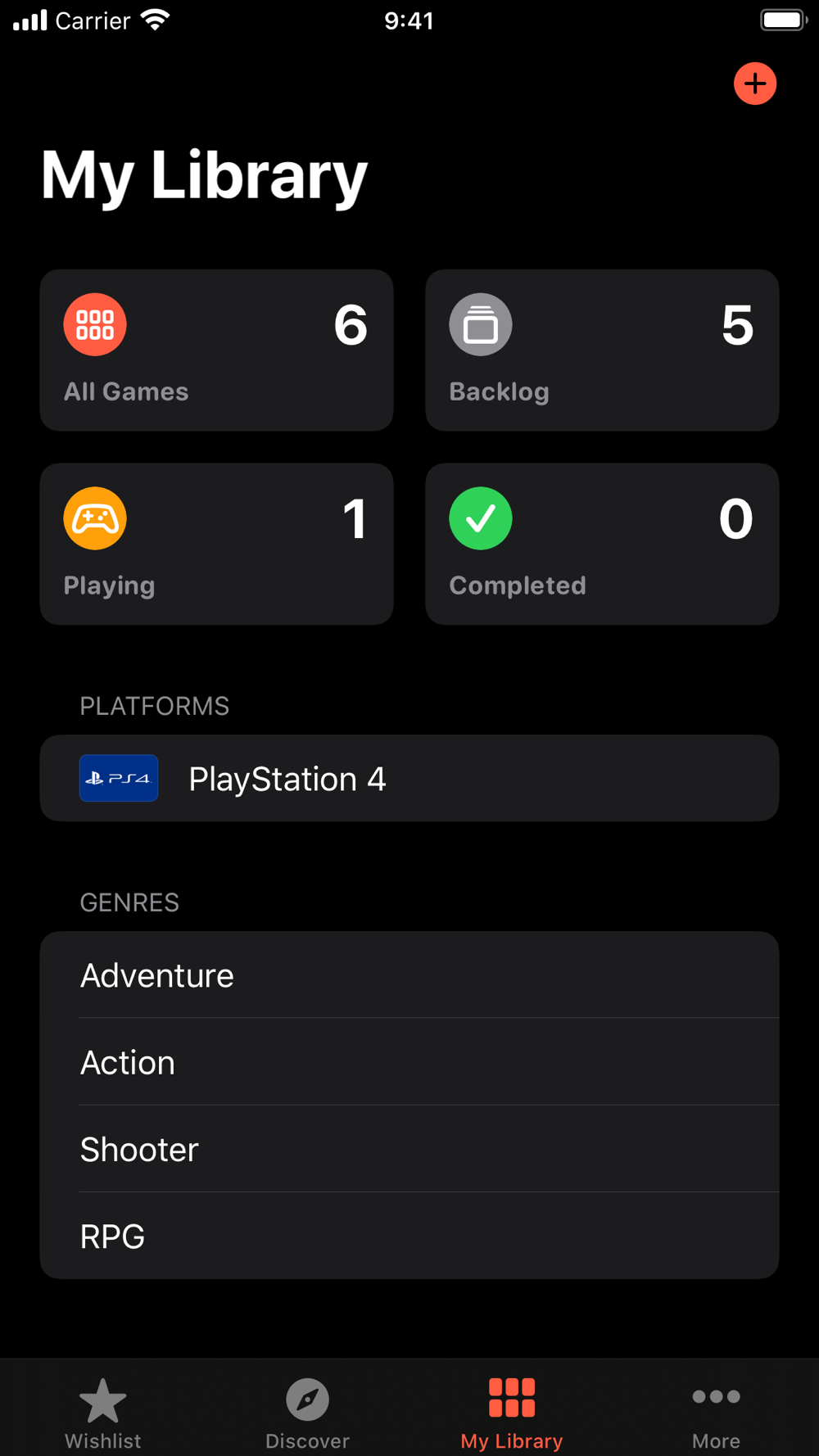Browse the RPG genre

[409, 1236]
